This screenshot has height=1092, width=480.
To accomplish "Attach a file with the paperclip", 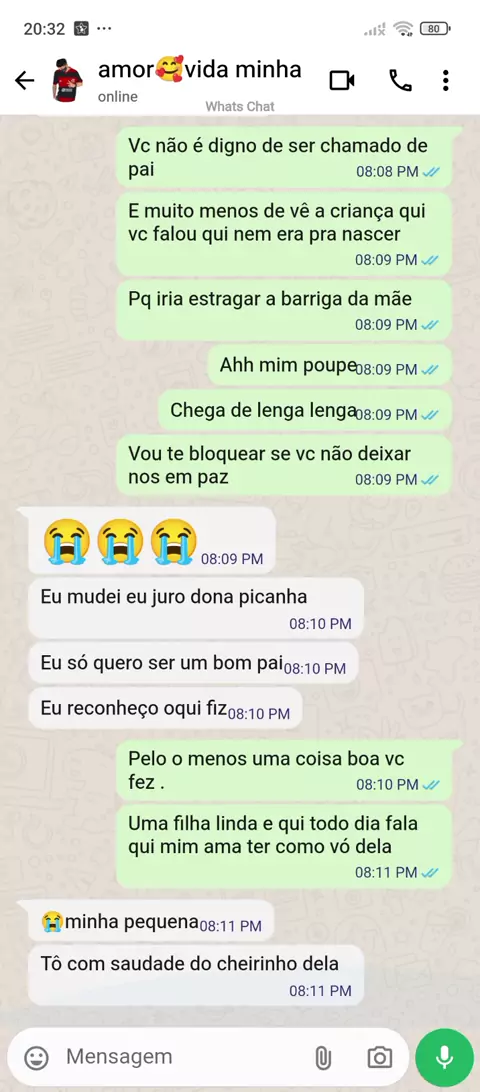I will (x=322, y=1058).
